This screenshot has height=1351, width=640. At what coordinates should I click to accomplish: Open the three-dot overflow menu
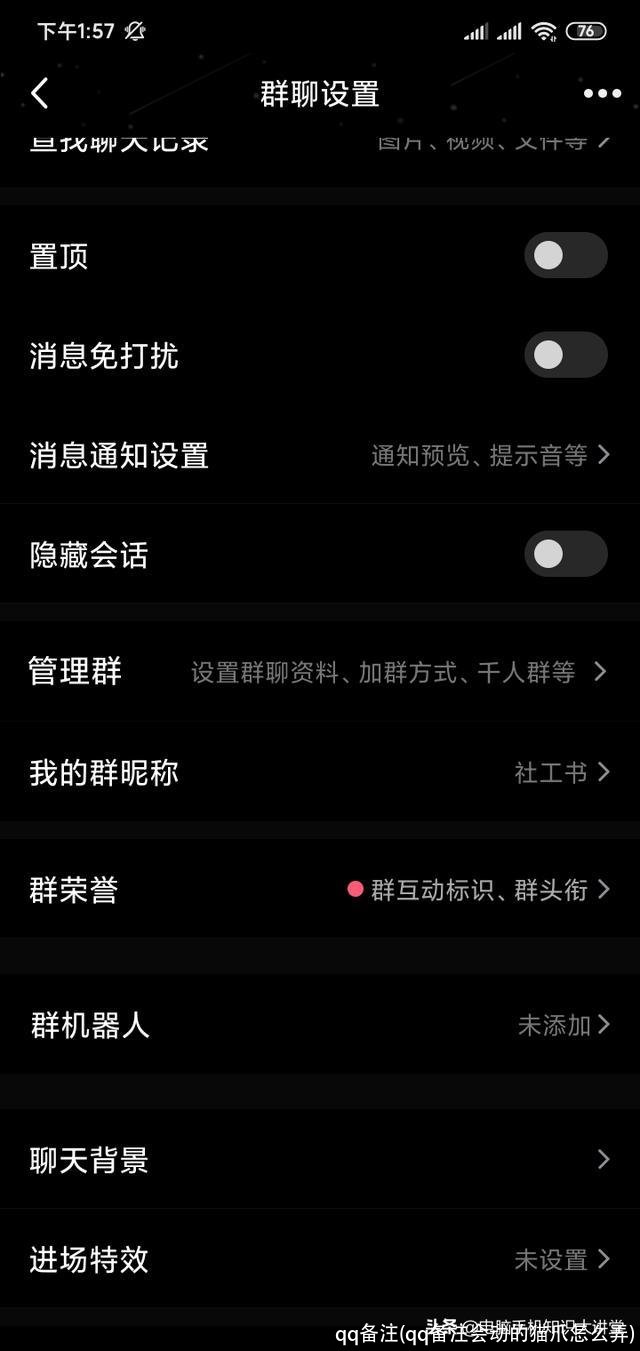(602, 94)
